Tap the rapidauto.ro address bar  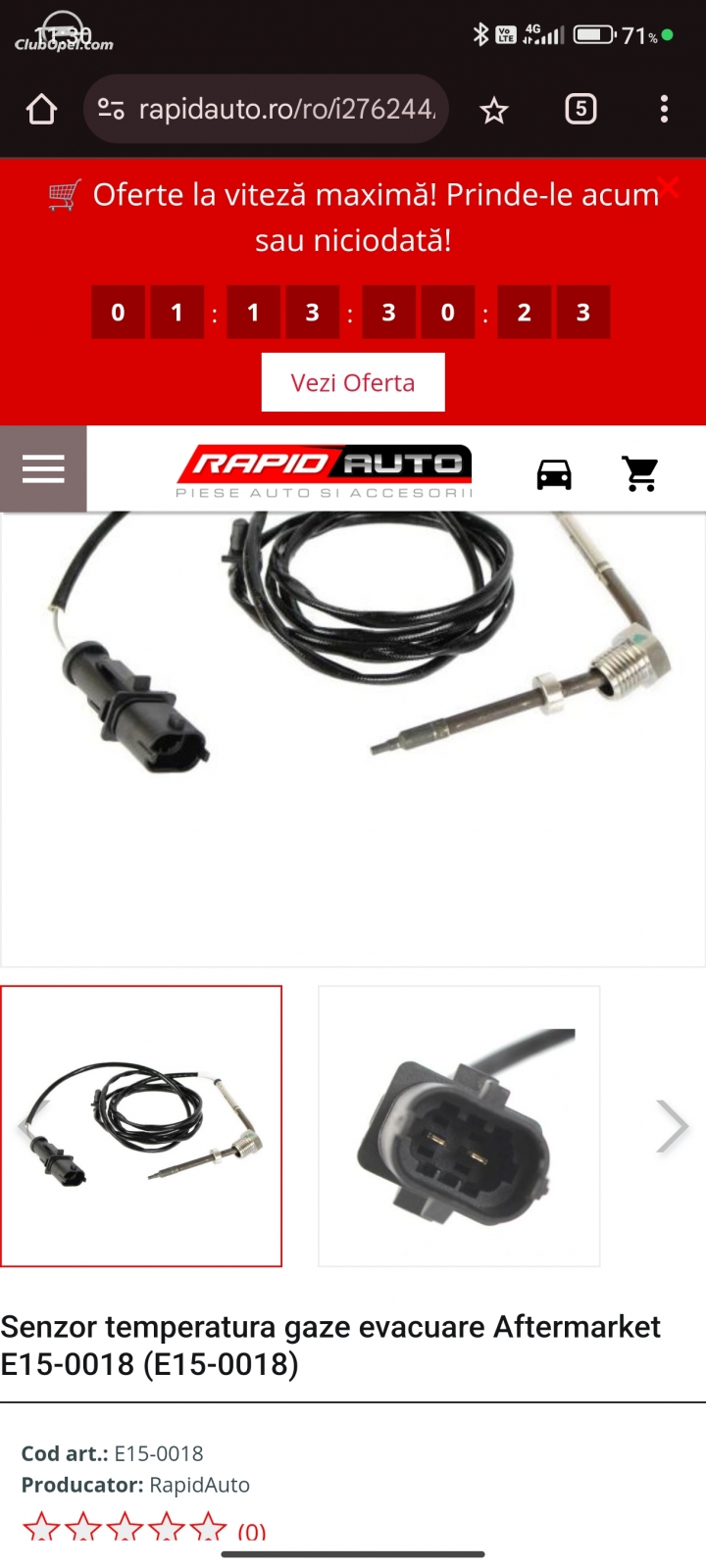click(x=266, y=109)
